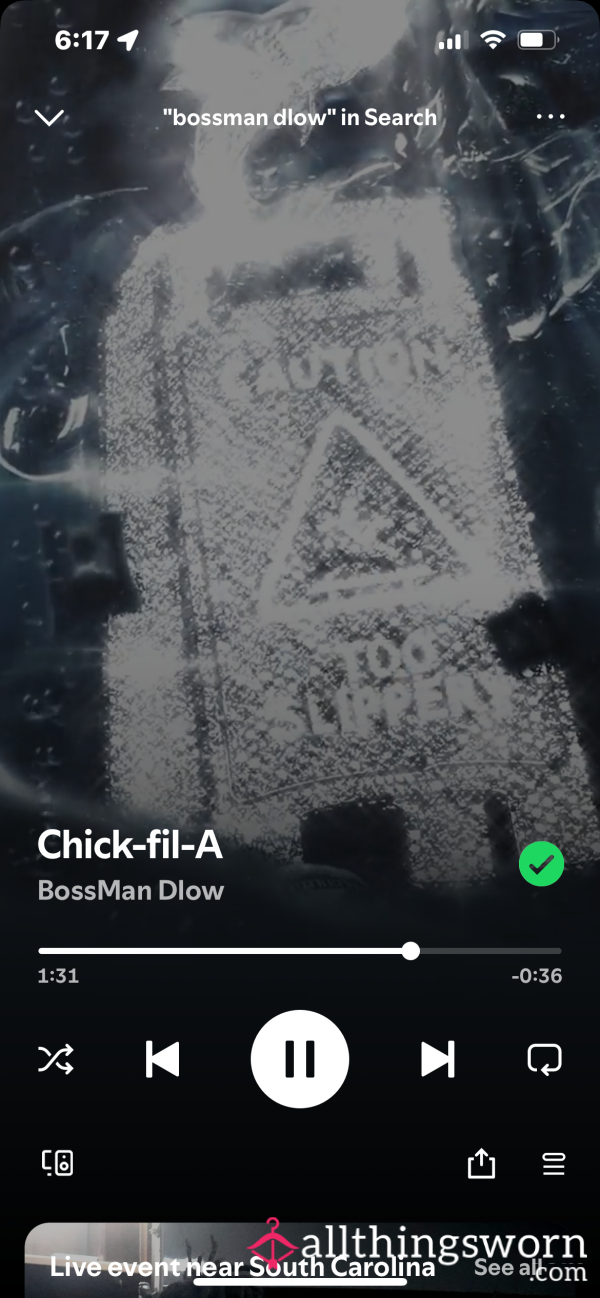Open the play queue
The height and width of the screenshot is (1298, 600).
click(x=553, y=1164)
